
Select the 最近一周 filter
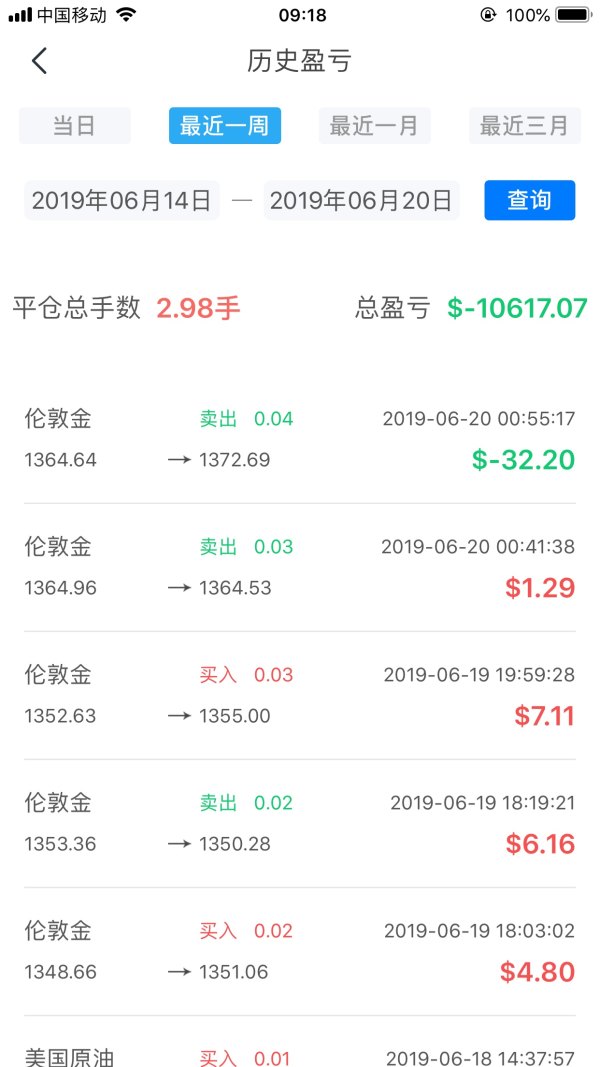(x=224, y=126)
